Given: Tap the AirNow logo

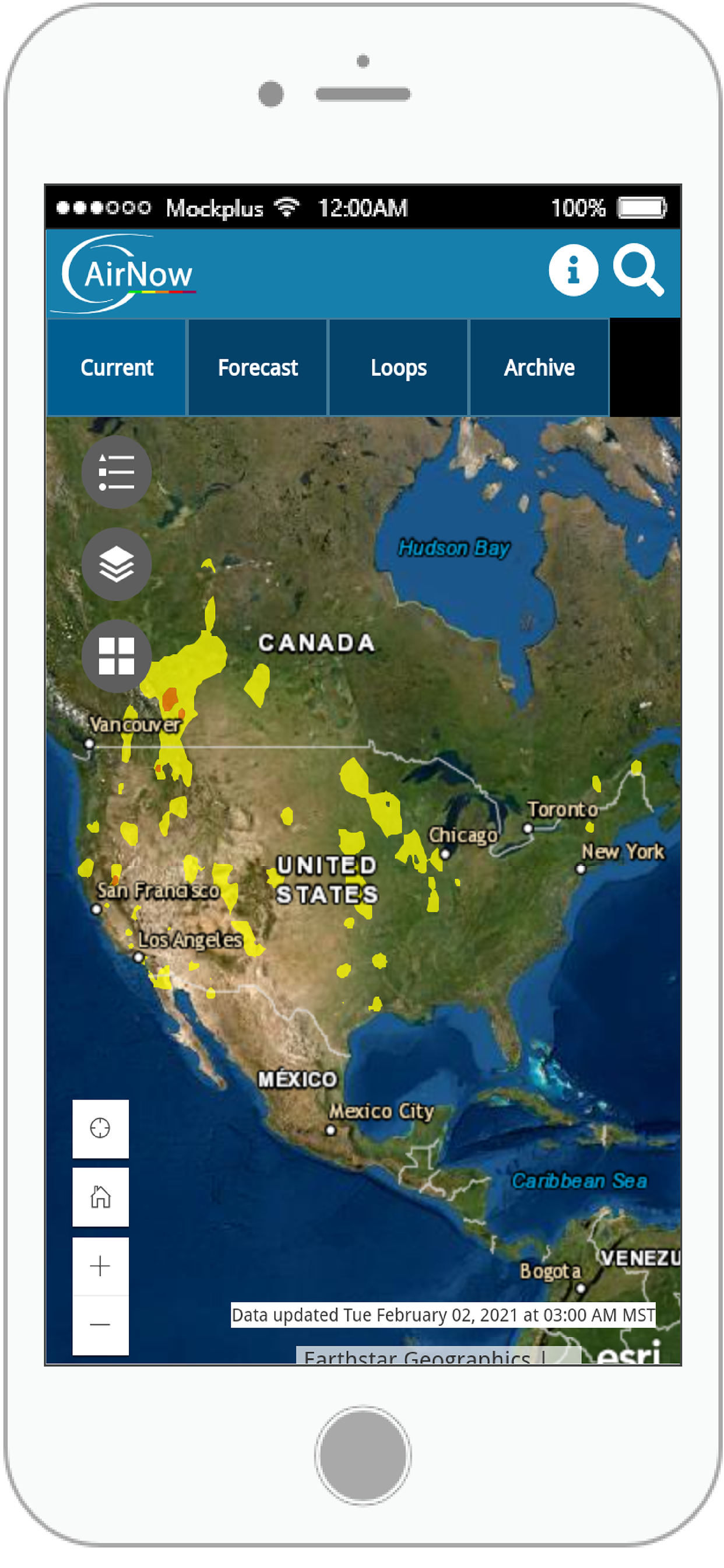Looking at the screenshot, I should pyautogui.click(x=129, y=274).
